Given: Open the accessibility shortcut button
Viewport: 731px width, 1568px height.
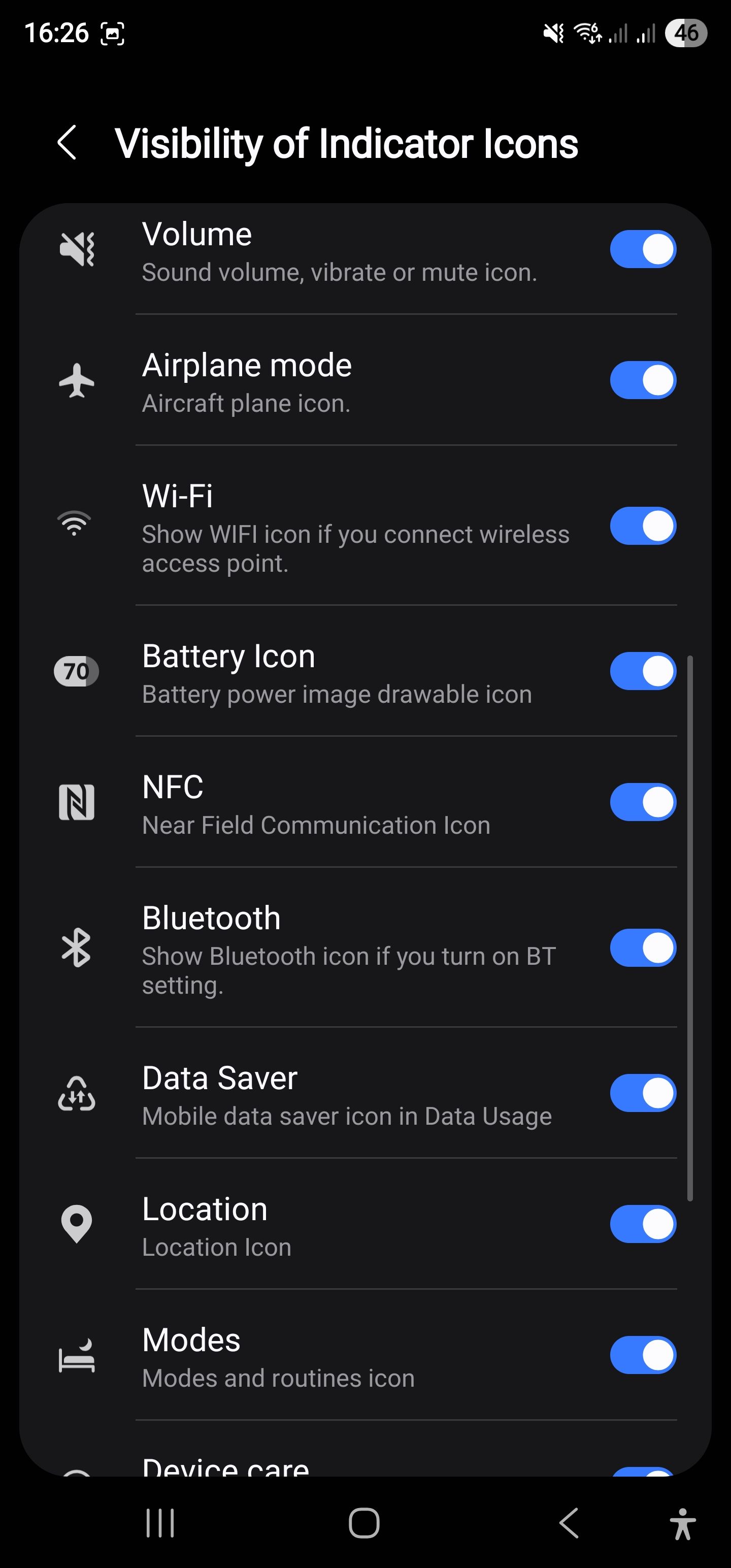Looking at the screenshot, I should coord(682,1523).
